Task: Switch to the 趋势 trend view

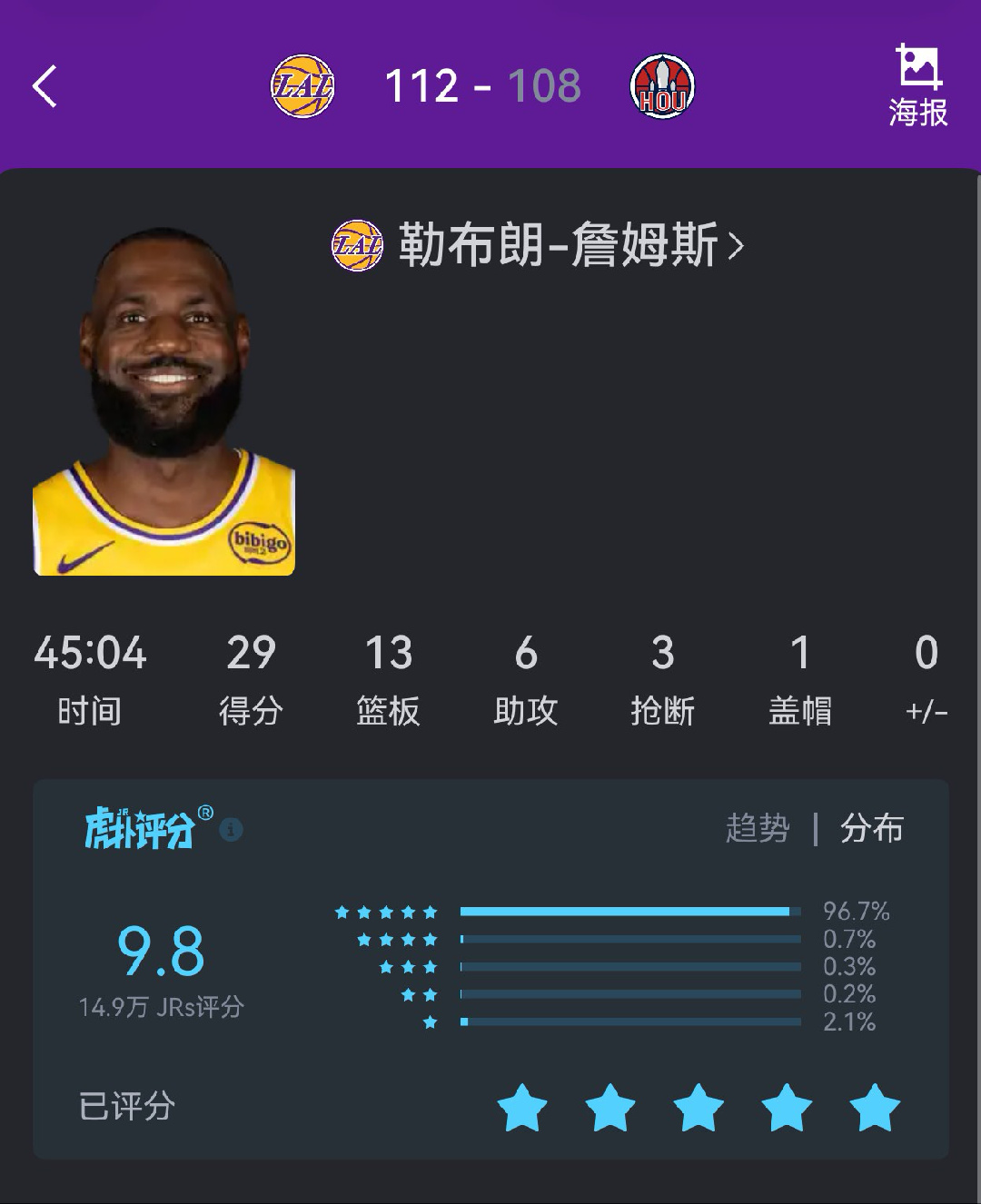Action: 757,828
